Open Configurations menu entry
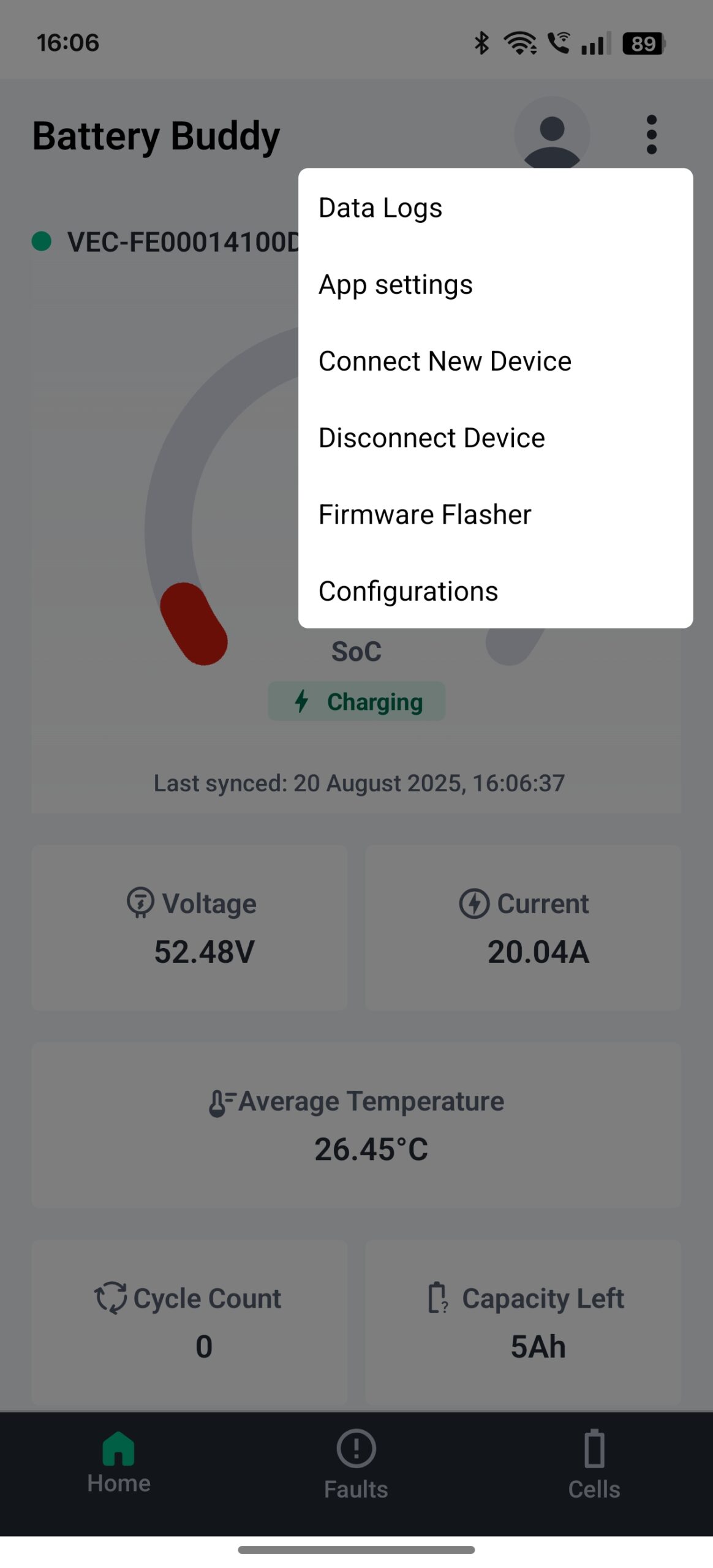Screen dimensions: 713x1568 408,591
